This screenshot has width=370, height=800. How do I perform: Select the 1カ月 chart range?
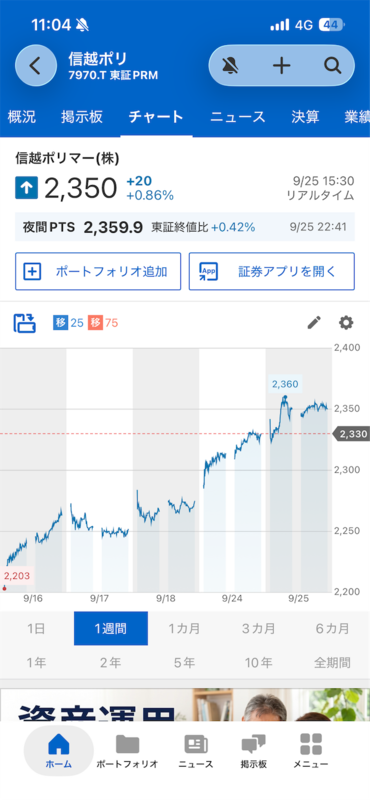click(185, 629)
